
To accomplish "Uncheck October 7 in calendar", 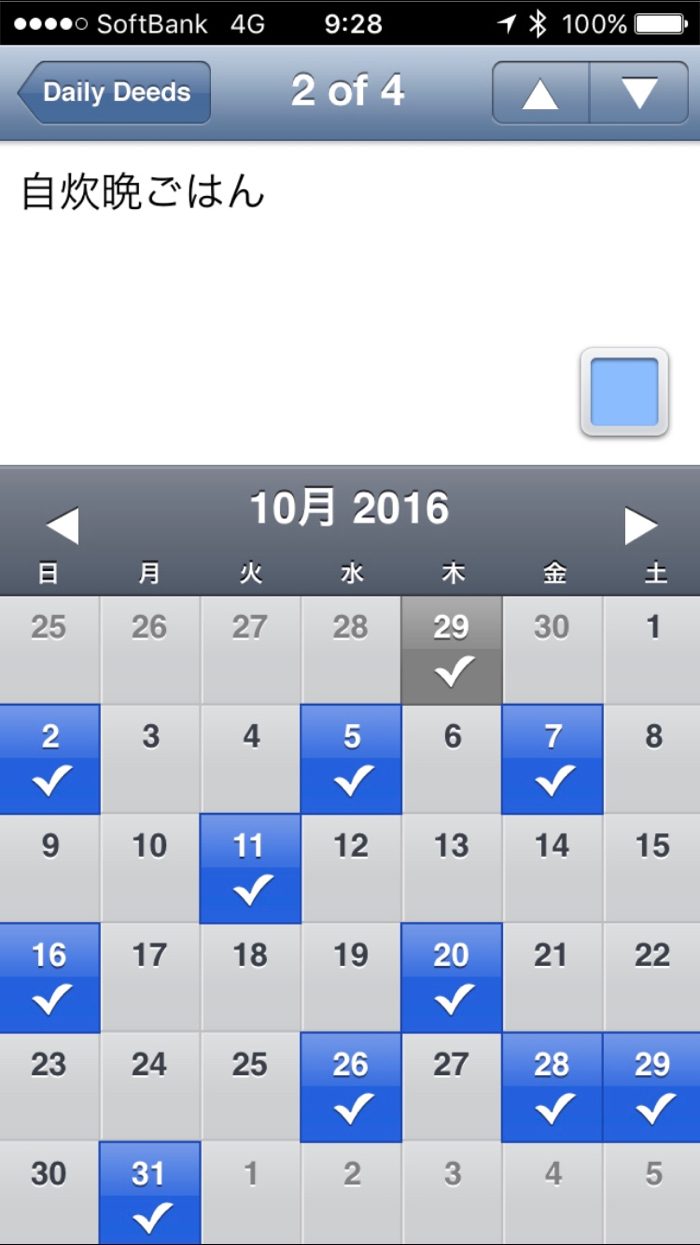I will coord(552,760).
